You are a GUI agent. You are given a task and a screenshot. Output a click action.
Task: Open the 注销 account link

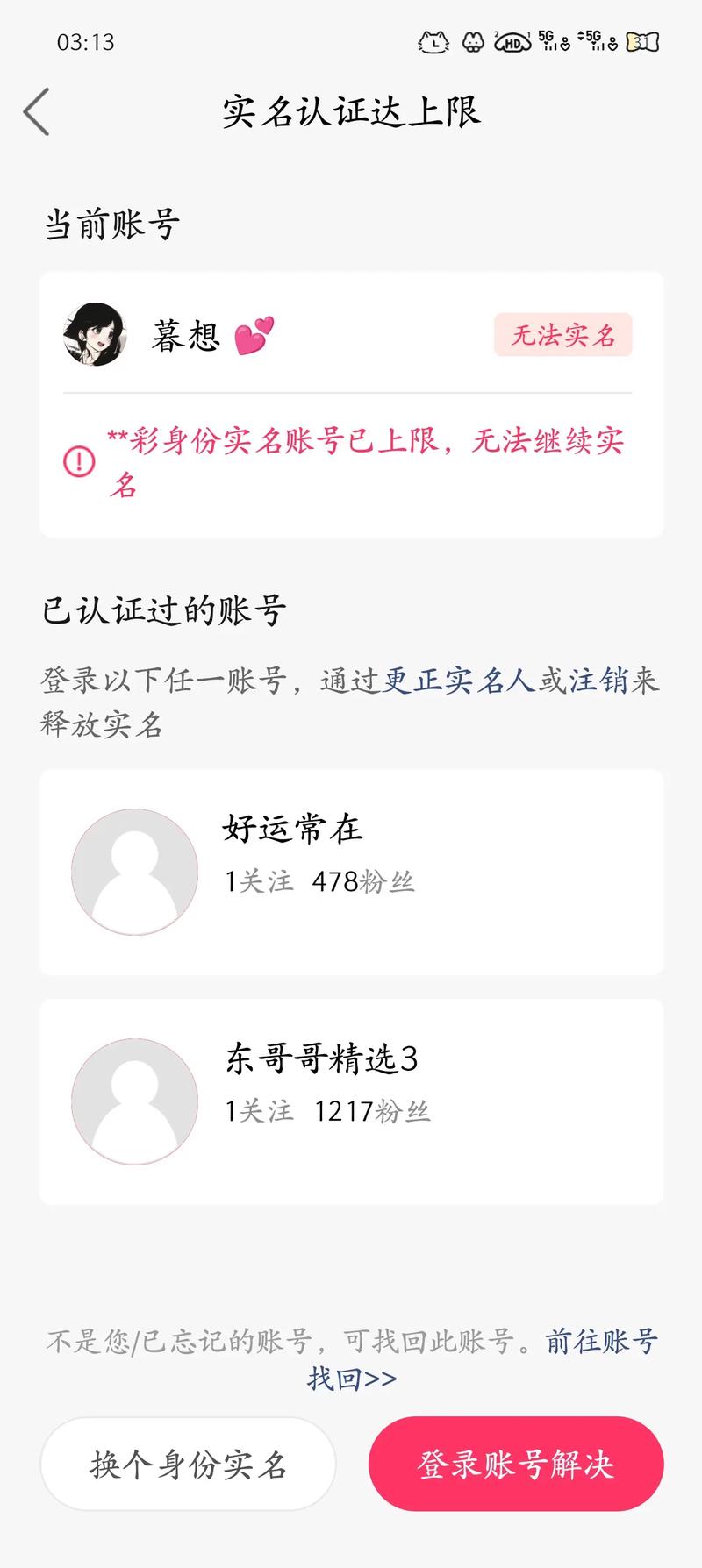click(597, 681)
